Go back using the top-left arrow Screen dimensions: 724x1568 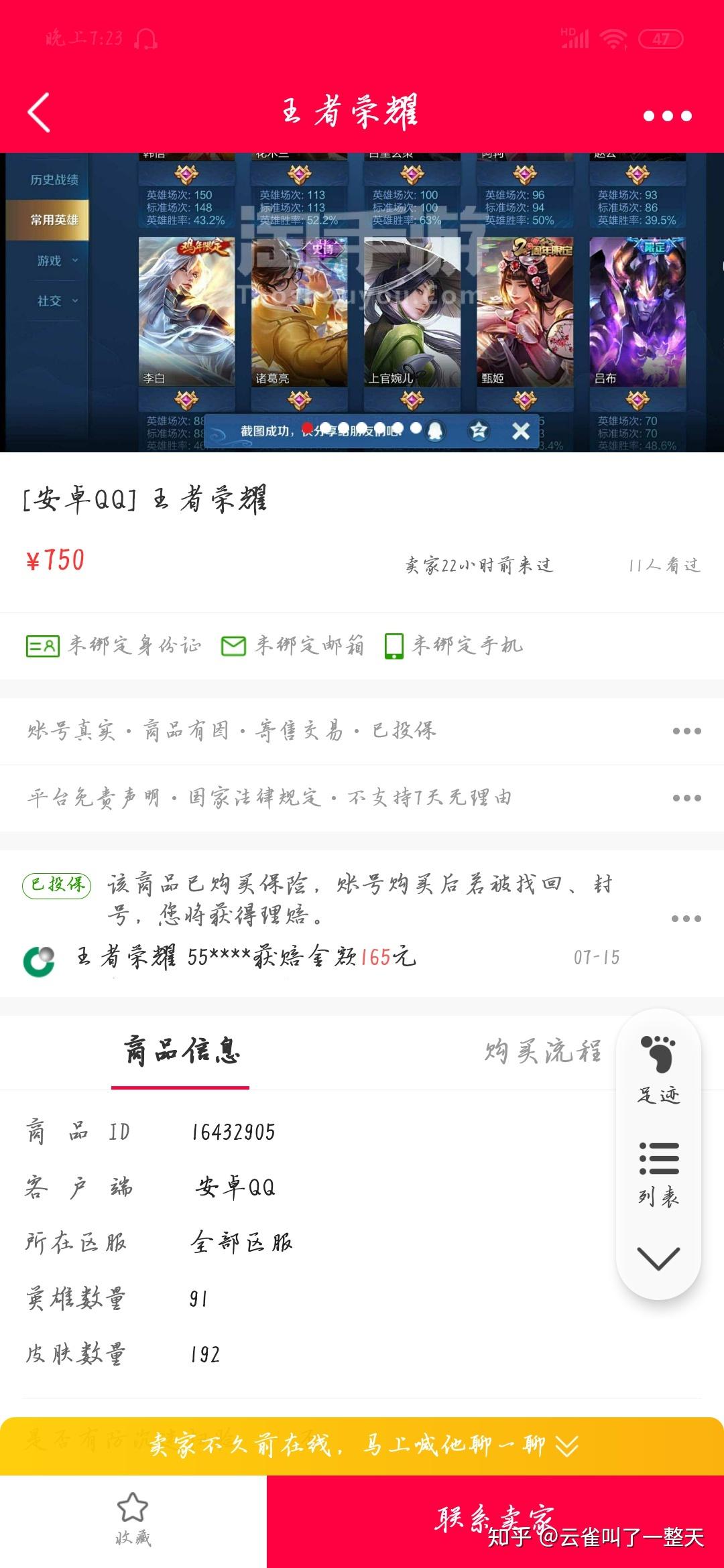coord(39,113)
